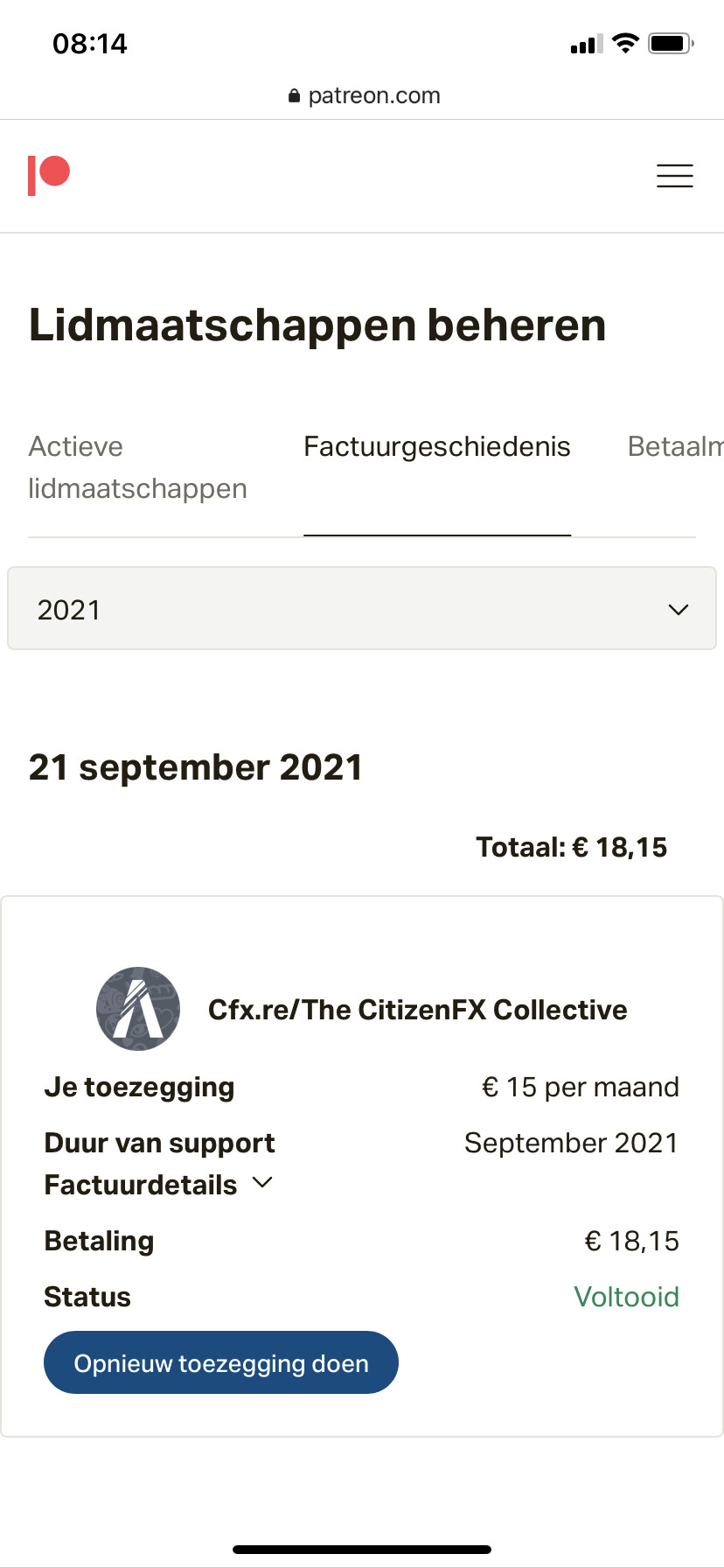Switch to Actieve lidmaatschappen tab
The height and width of the screenshot is (1568, 724).
point(137,467)
